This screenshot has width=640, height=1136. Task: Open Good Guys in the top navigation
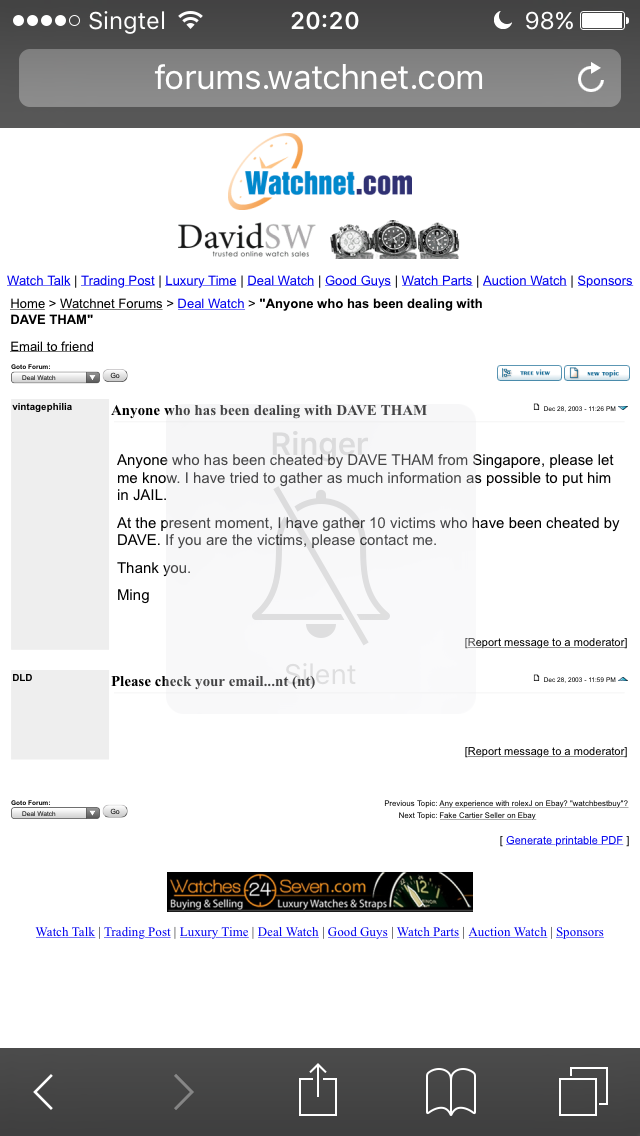click(x=358, y=280)
